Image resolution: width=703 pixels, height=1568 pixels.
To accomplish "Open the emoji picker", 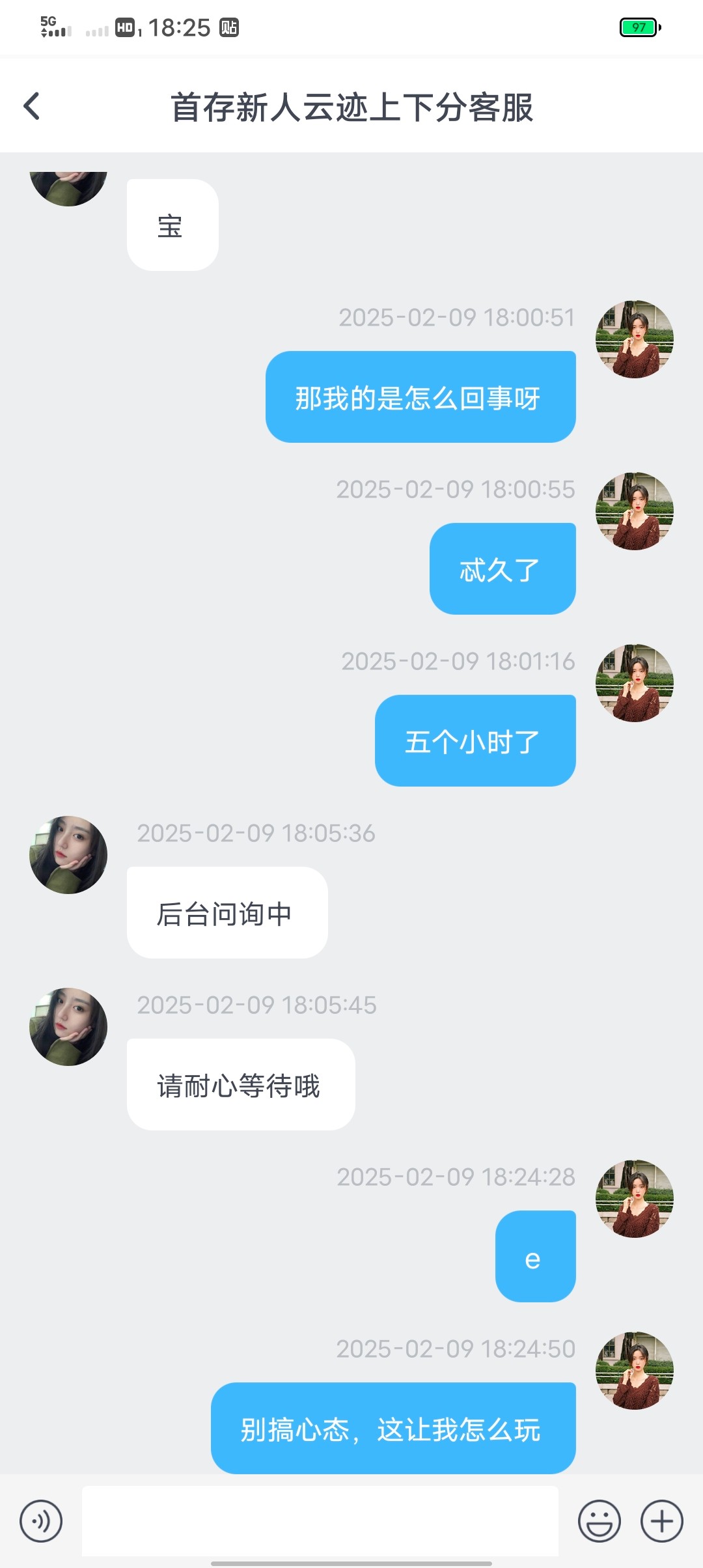I will pyautogui.click(x=599, y=1521).
